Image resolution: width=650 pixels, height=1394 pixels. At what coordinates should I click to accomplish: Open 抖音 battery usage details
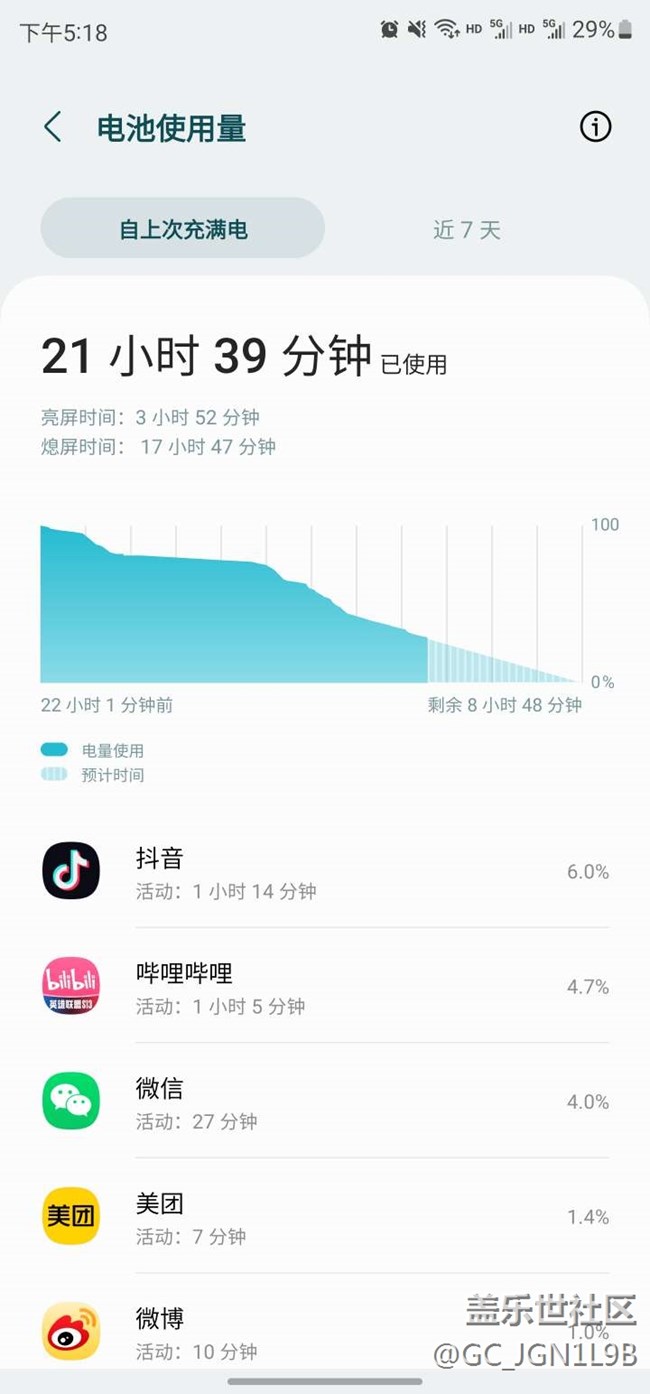[325, 872]
